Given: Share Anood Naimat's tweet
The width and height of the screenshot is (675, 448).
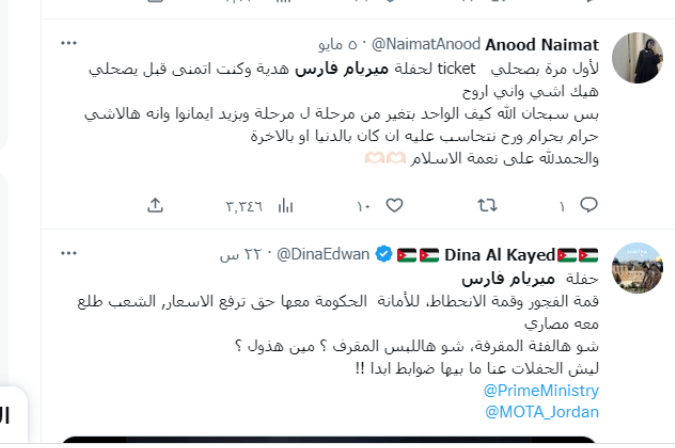Looking at the screenshot, I should coord(155,205).
